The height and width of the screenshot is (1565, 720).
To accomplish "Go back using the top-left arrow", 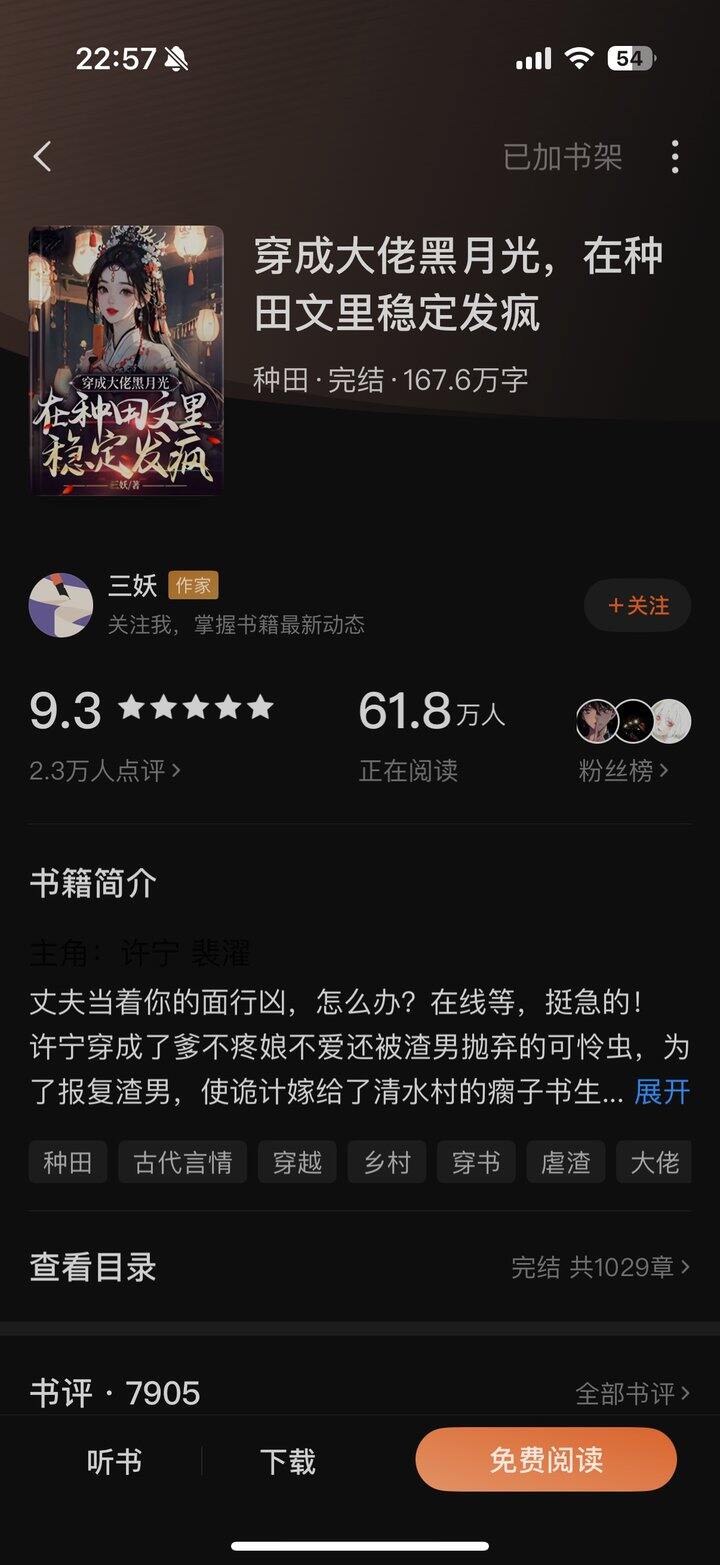I will (42, 157).
